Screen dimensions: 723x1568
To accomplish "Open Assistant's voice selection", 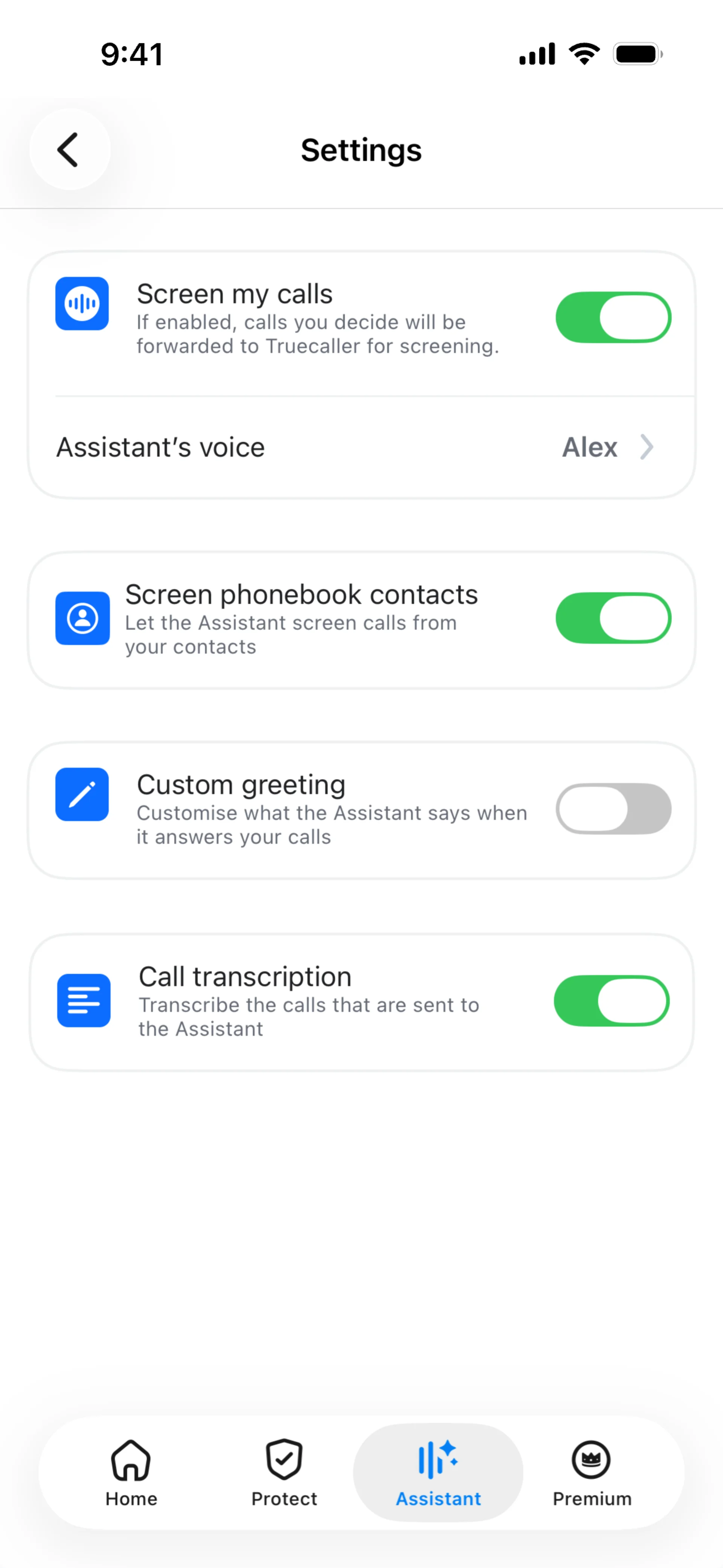I will point(361,448).
